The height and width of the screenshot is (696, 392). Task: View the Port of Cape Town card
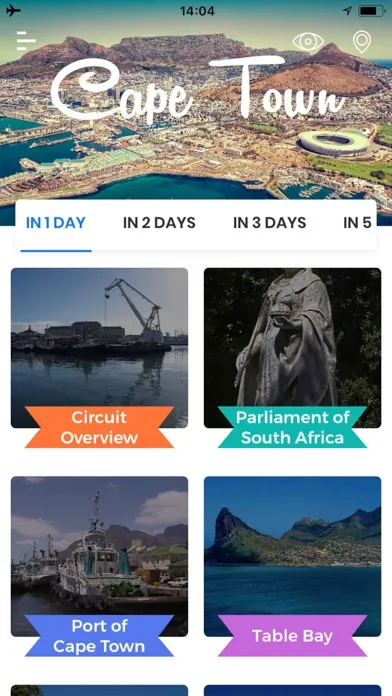coord(99,566)
